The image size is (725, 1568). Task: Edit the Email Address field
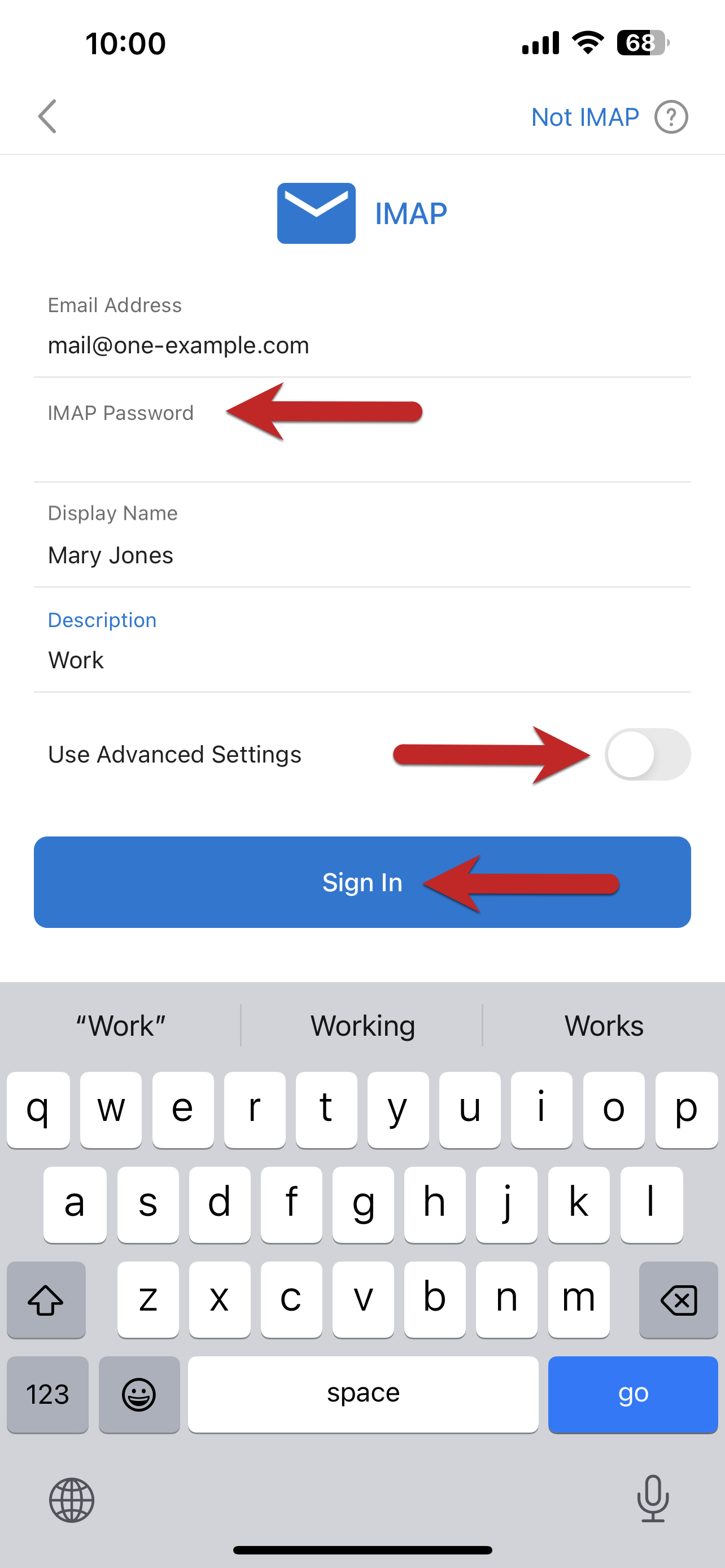361,345
